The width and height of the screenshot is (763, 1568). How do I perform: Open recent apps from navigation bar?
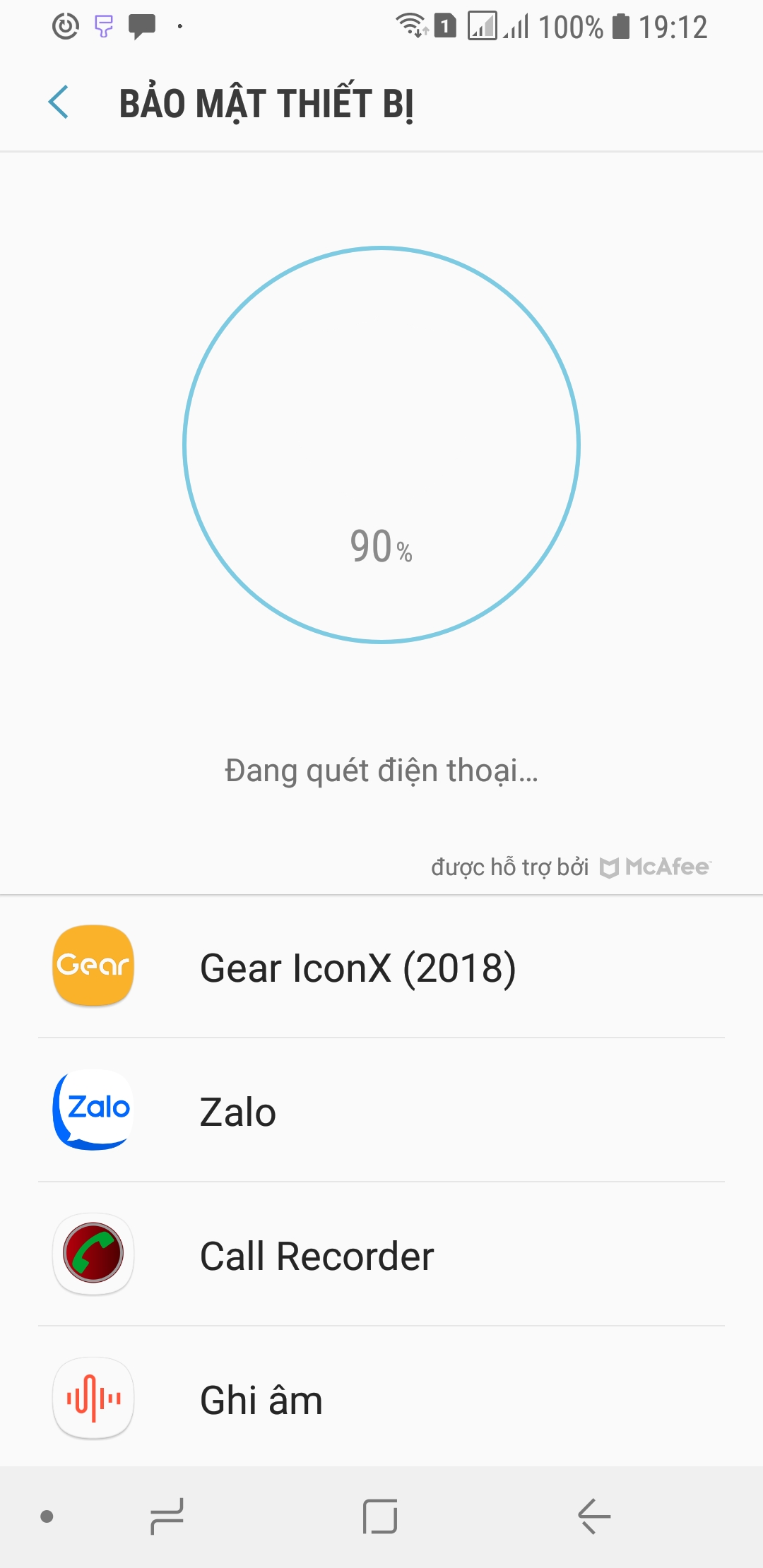(x=167, y=1516)
